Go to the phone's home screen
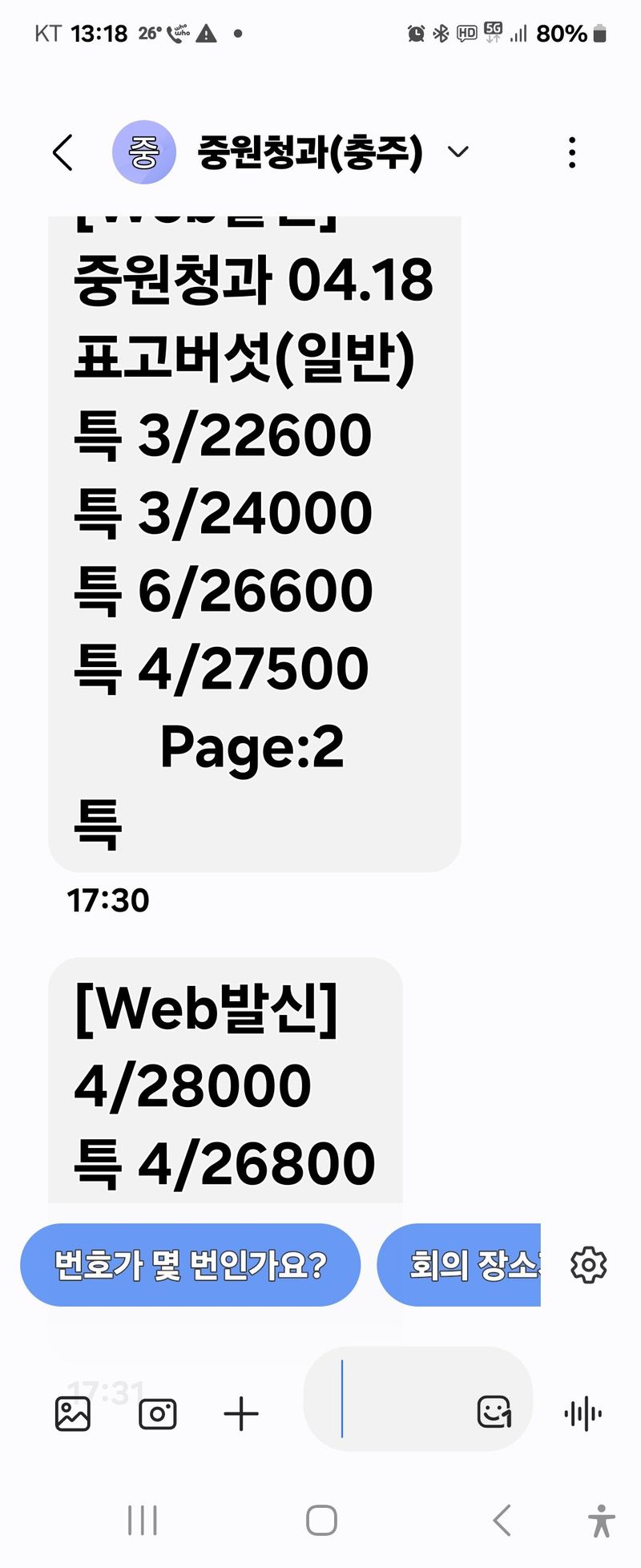Image resolution: width=641 pixels, height=1568 pixels. tap(321, 1520)
